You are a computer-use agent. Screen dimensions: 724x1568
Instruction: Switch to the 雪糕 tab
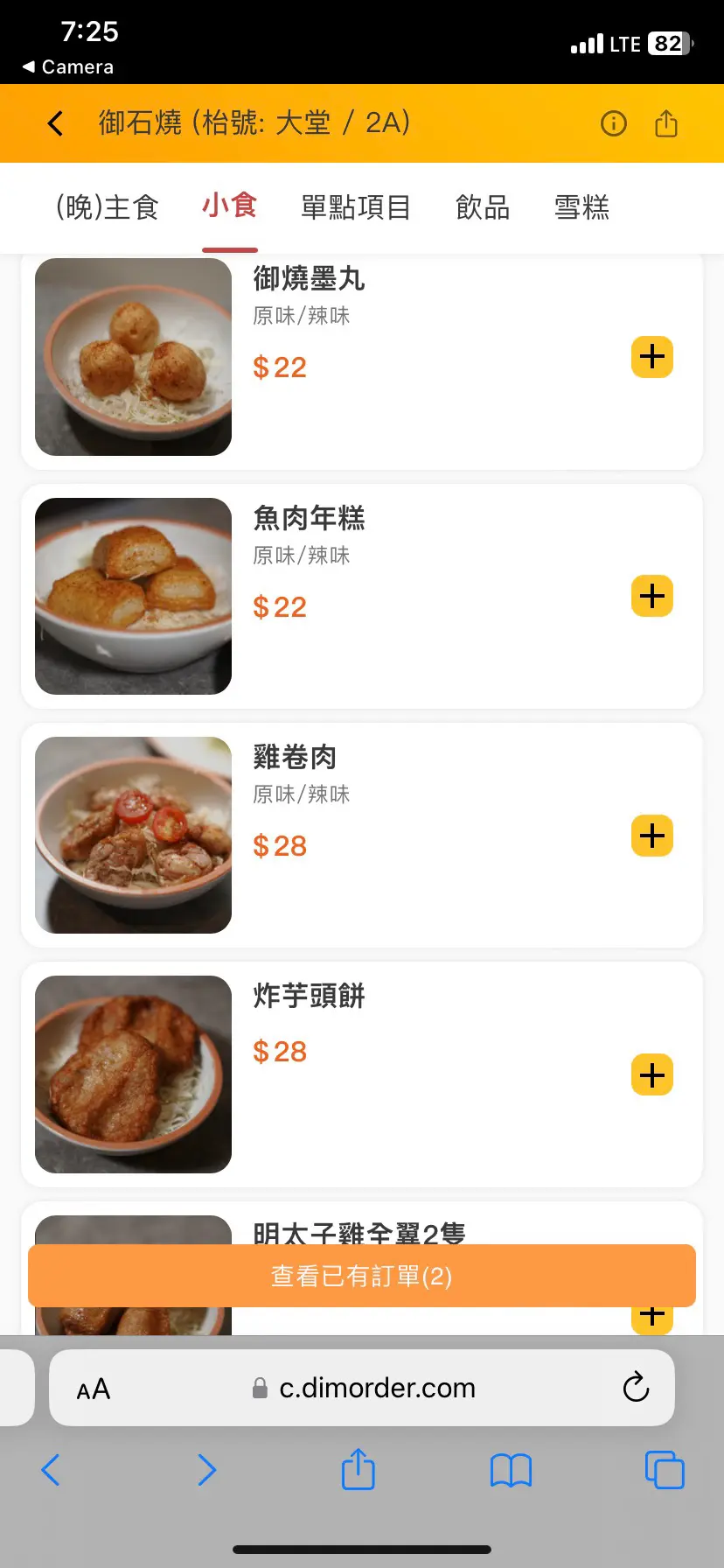click(x=581, y=207)
